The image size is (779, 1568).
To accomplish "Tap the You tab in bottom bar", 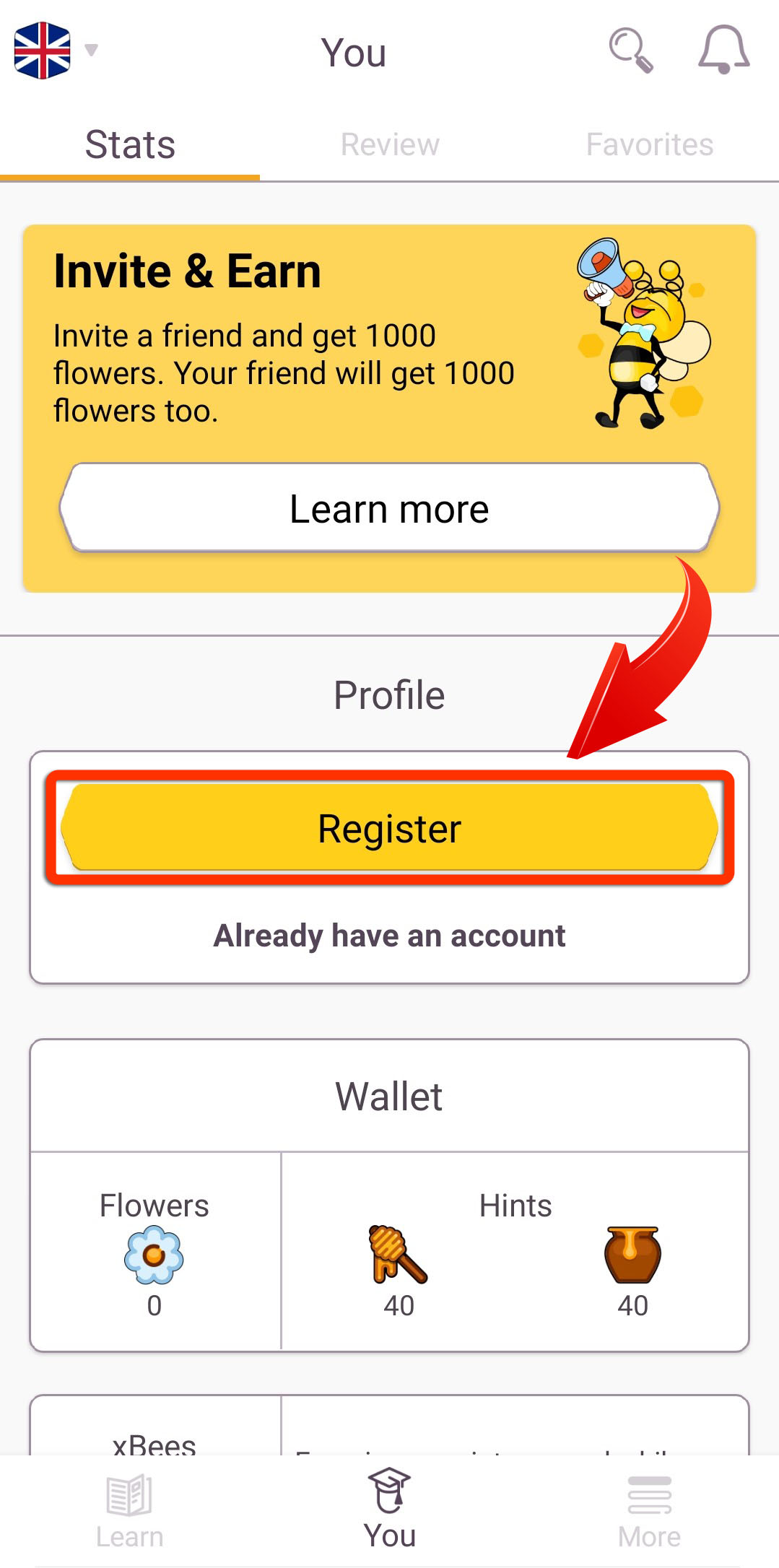I will point(390,1510).
